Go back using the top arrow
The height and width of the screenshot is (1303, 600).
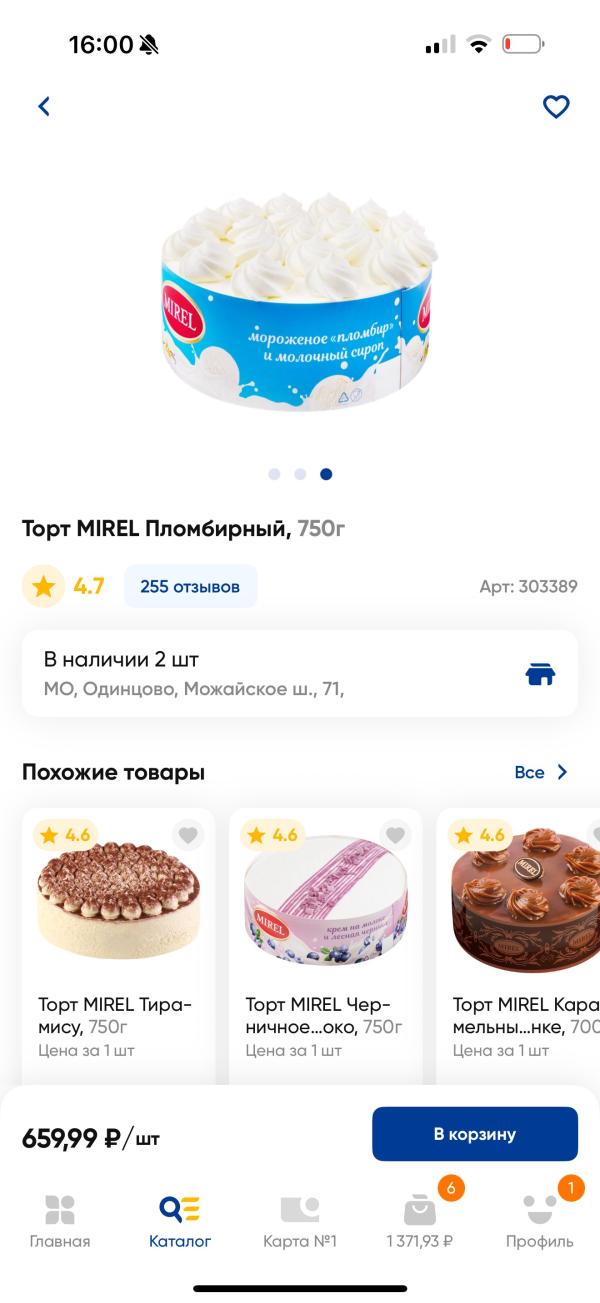(x=44, y=106)
